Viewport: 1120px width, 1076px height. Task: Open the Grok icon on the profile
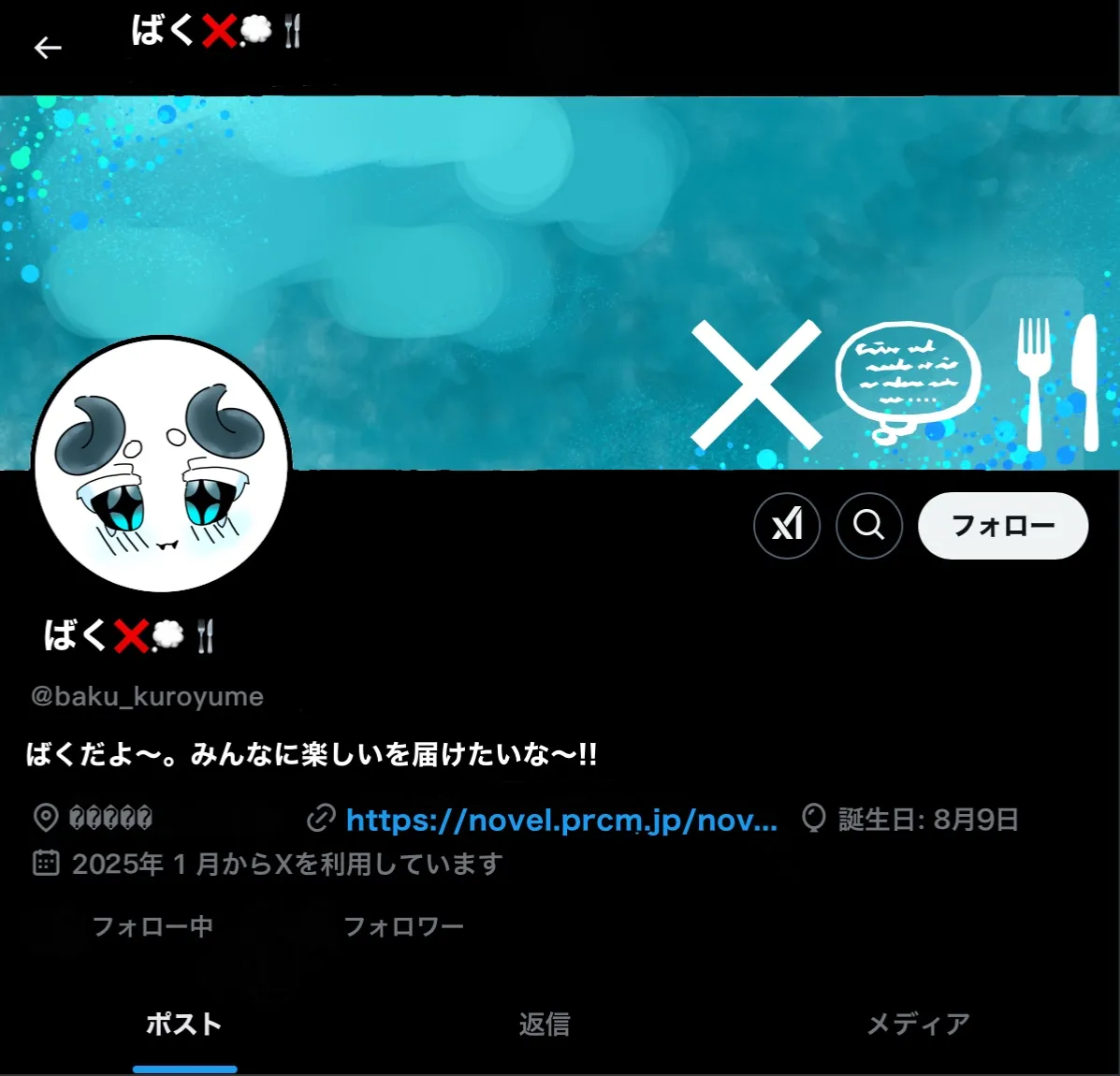tap(787, 525)
